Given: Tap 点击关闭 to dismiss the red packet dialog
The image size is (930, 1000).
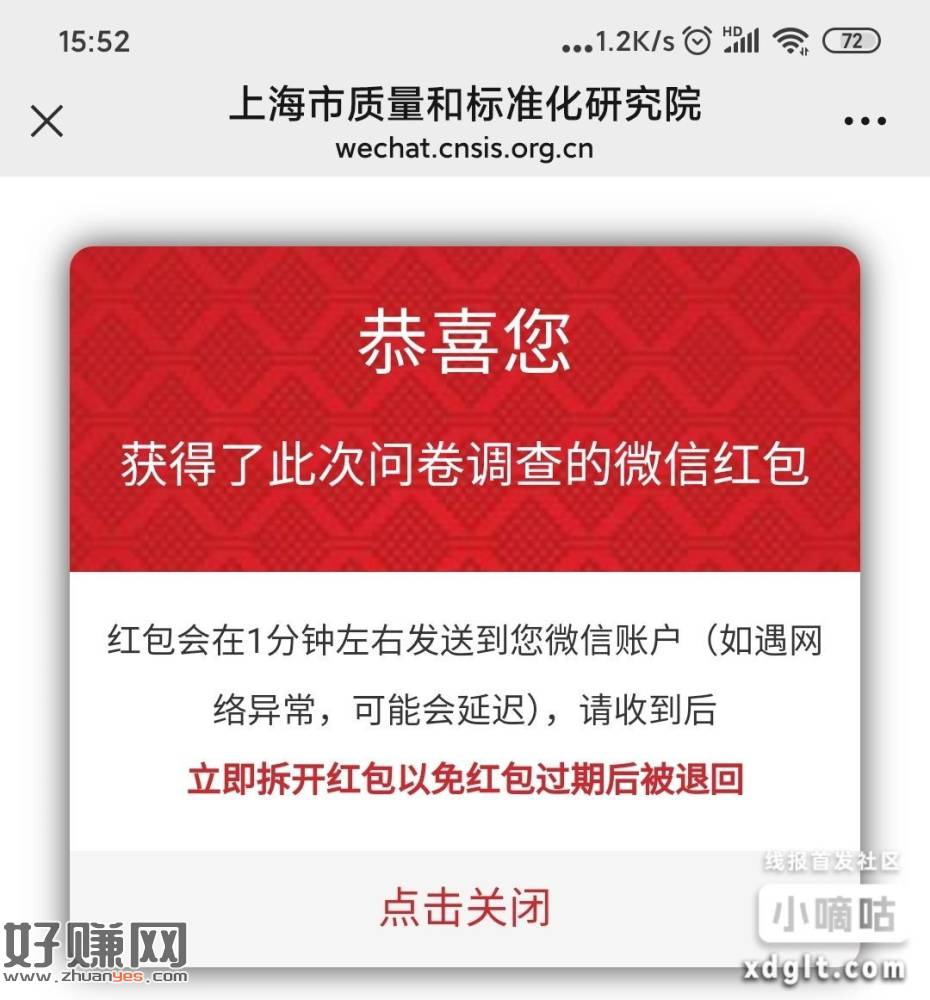Looking at the screenshot, I should pos(465,908).
